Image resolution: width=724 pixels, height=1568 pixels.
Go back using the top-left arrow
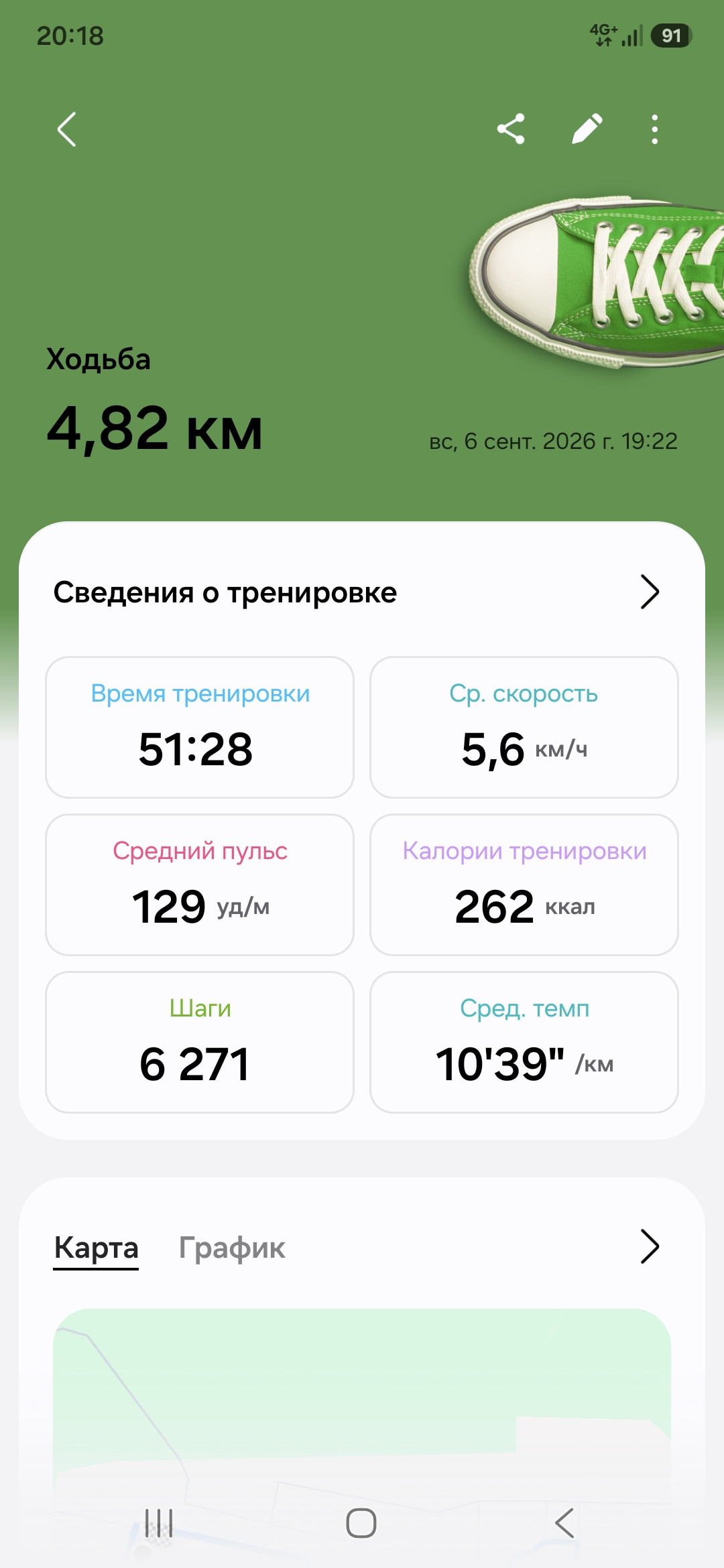[66, 129]
